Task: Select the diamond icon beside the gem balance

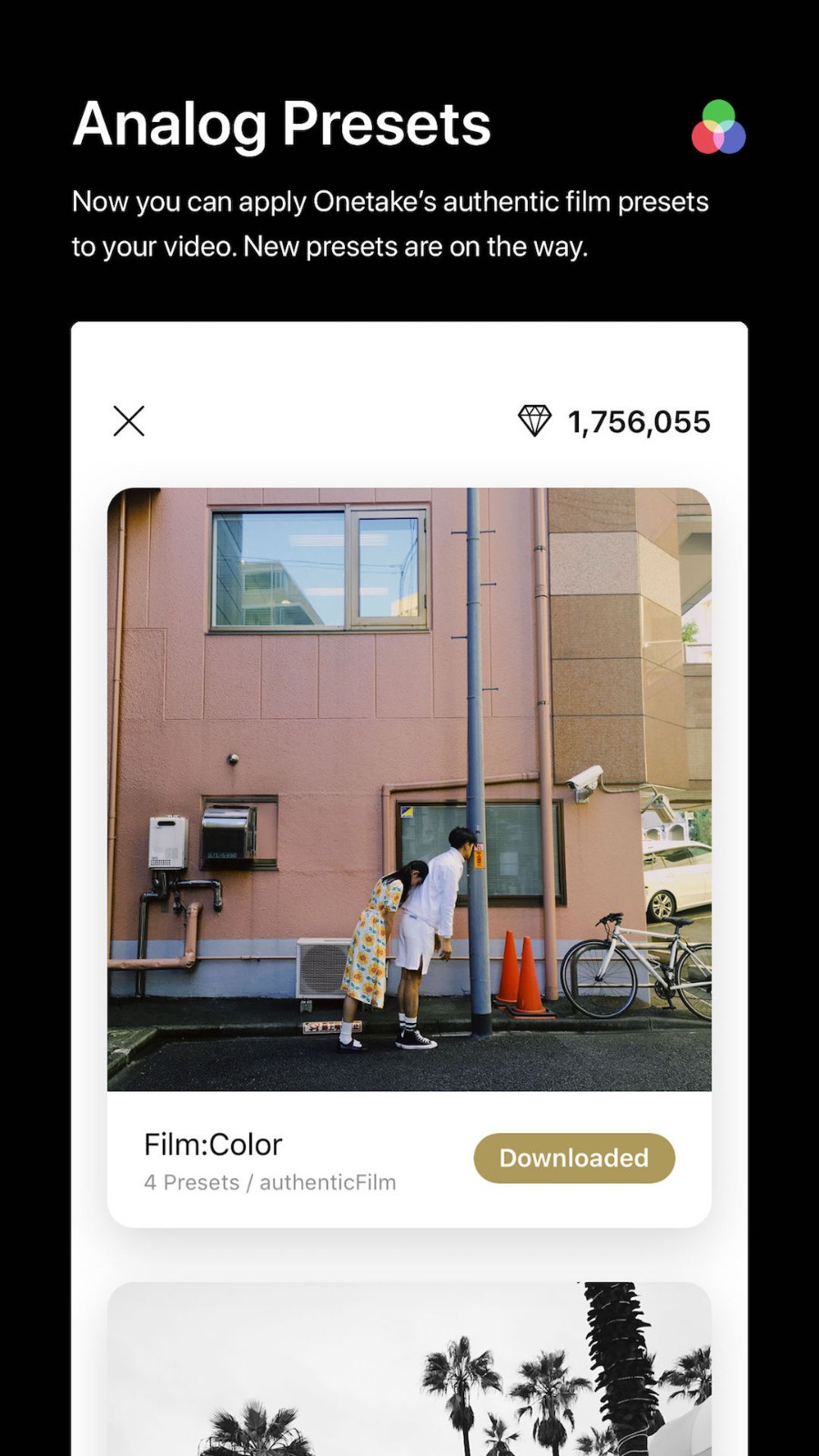Action: pyautogui.click(x=535, y=421)
